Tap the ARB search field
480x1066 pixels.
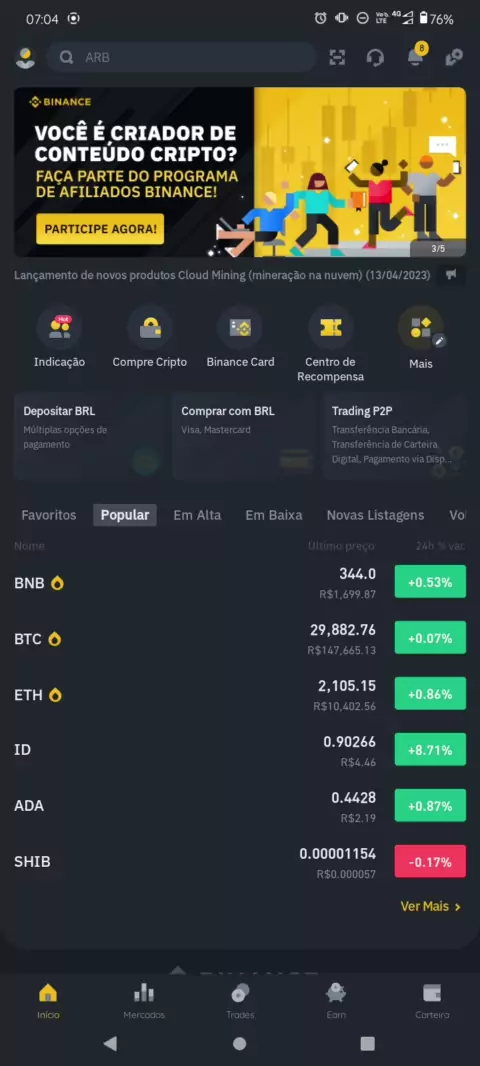click(182, 58)
